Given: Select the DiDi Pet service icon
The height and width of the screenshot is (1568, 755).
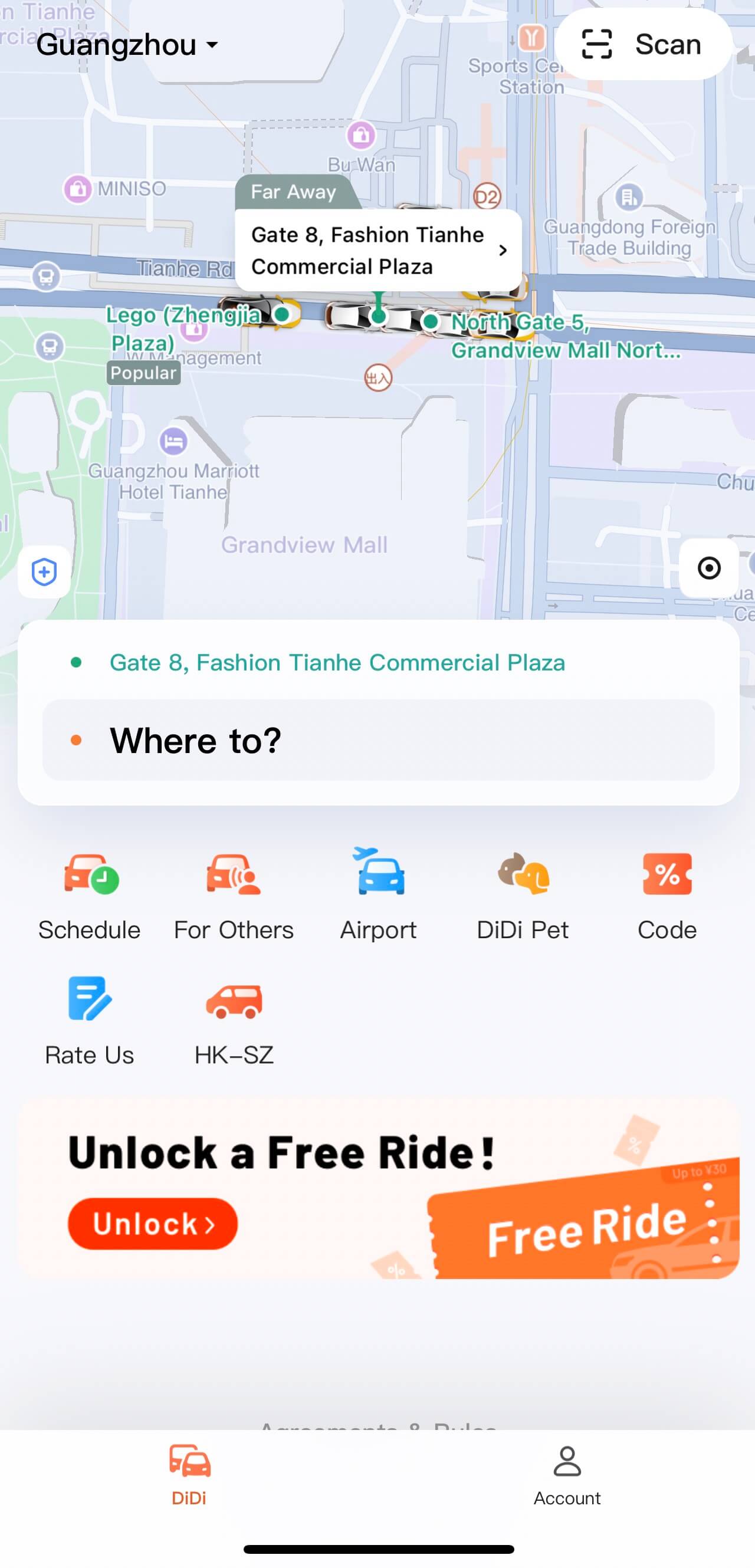Looking at the screenshot, I should 523,895.
